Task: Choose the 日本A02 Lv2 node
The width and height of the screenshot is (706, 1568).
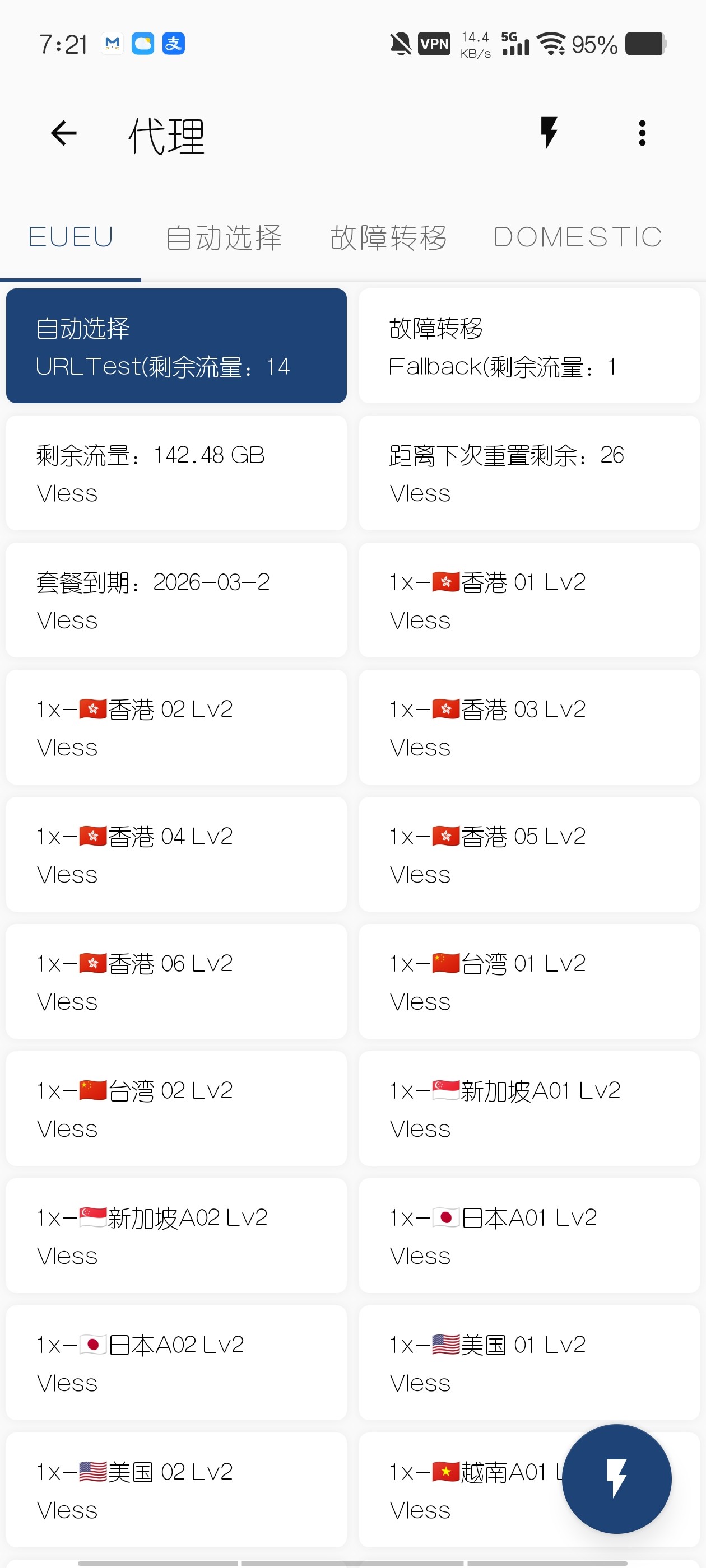Action: (x=176, y=1362)
